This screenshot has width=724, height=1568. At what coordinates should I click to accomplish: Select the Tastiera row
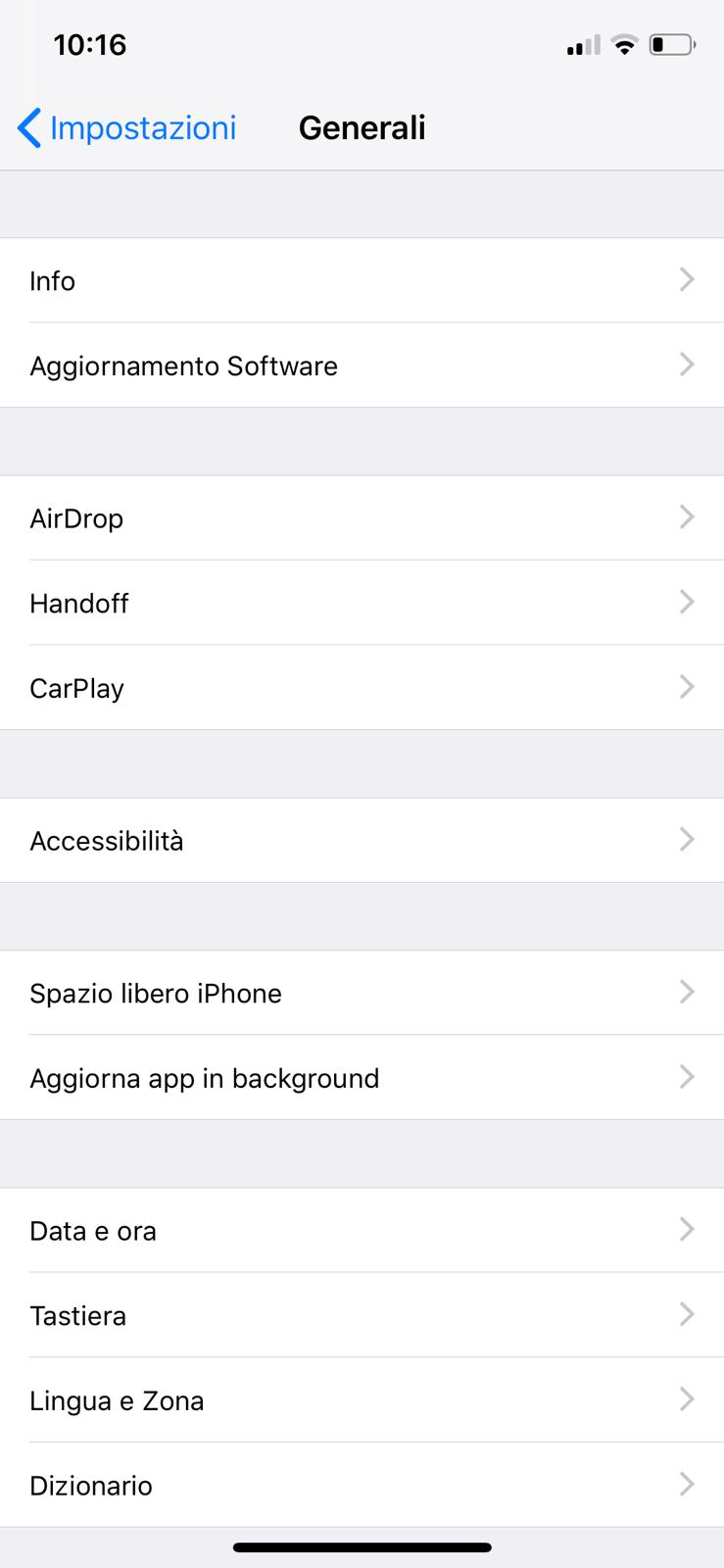click(362, 1315)
